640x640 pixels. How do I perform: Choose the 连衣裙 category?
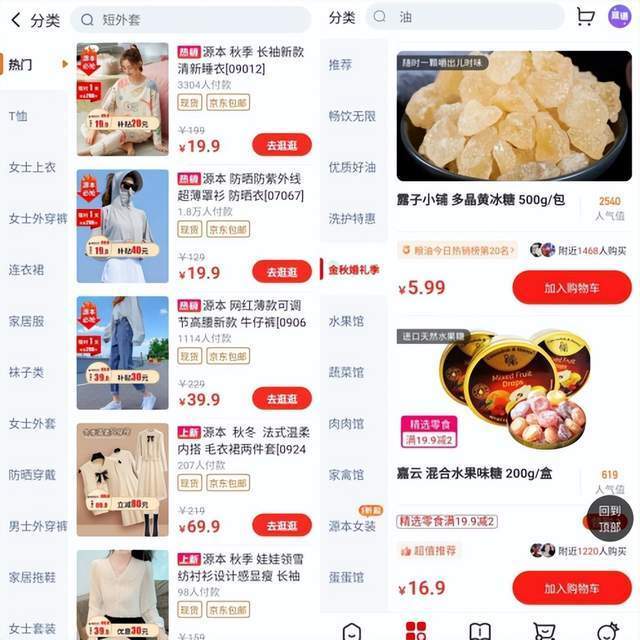tap(27, 270)
